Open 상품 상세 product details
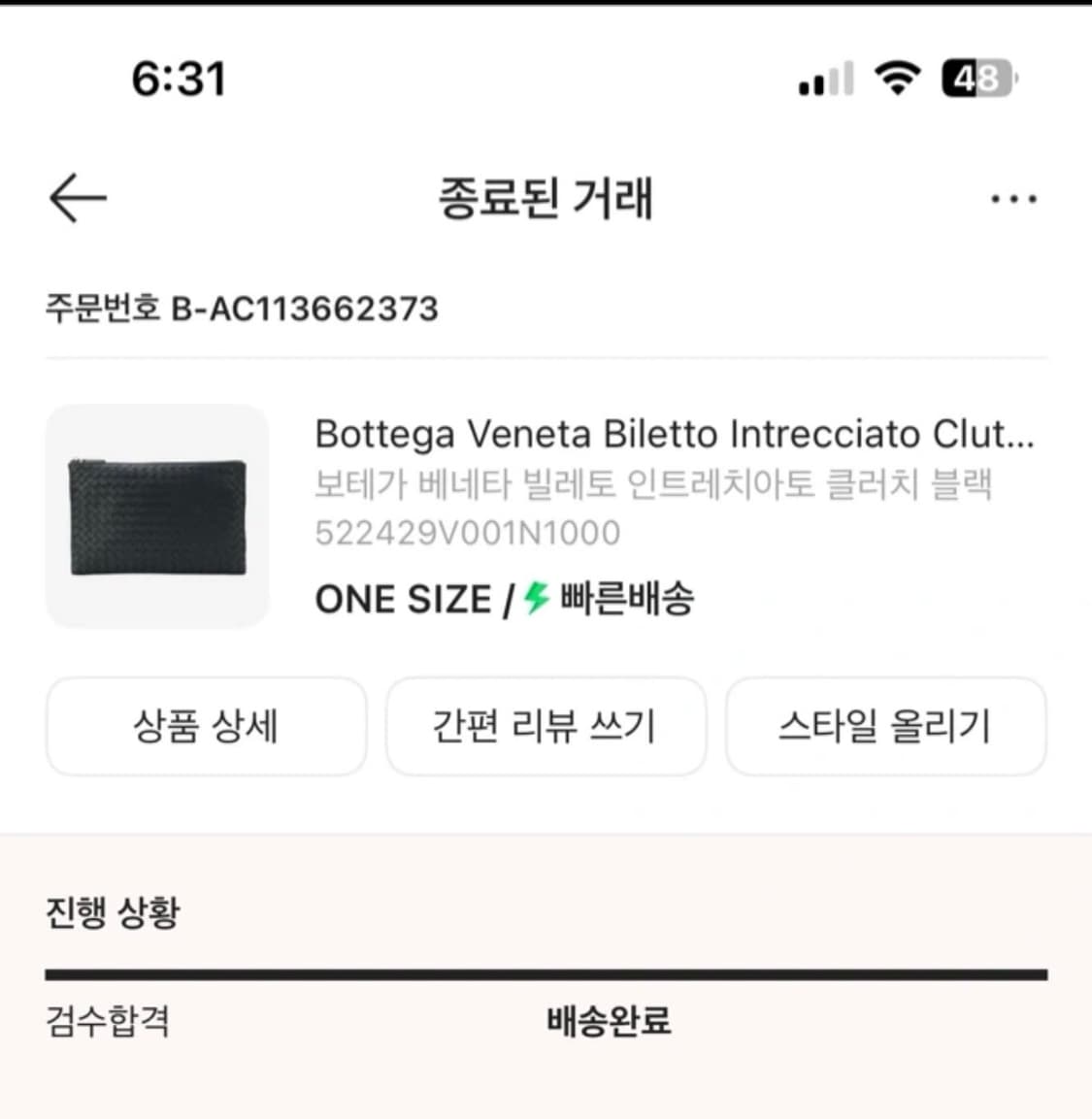 pos(206,726)
